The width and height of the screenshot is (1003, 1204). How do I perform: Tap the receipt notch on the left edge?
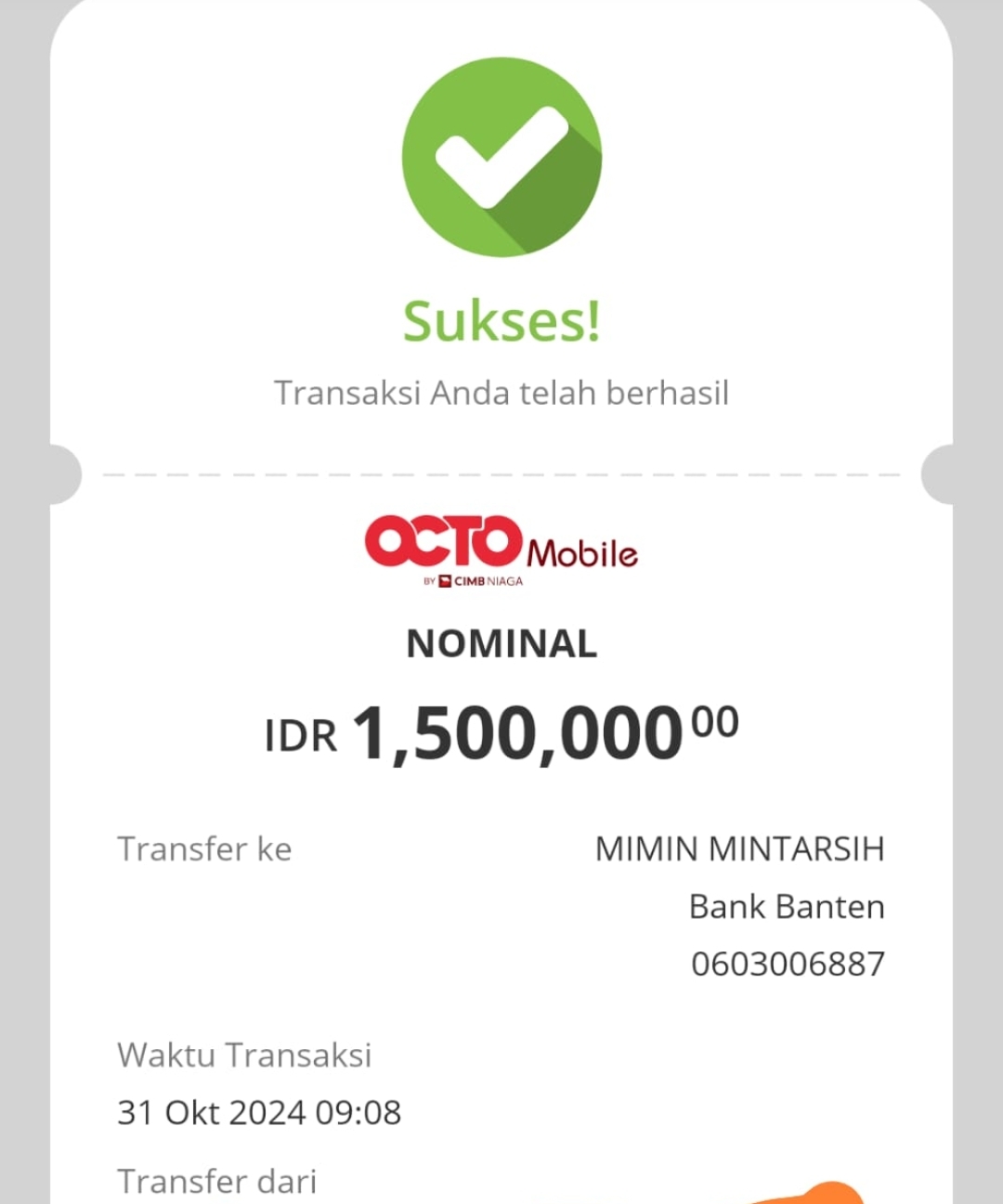(65, 473)
